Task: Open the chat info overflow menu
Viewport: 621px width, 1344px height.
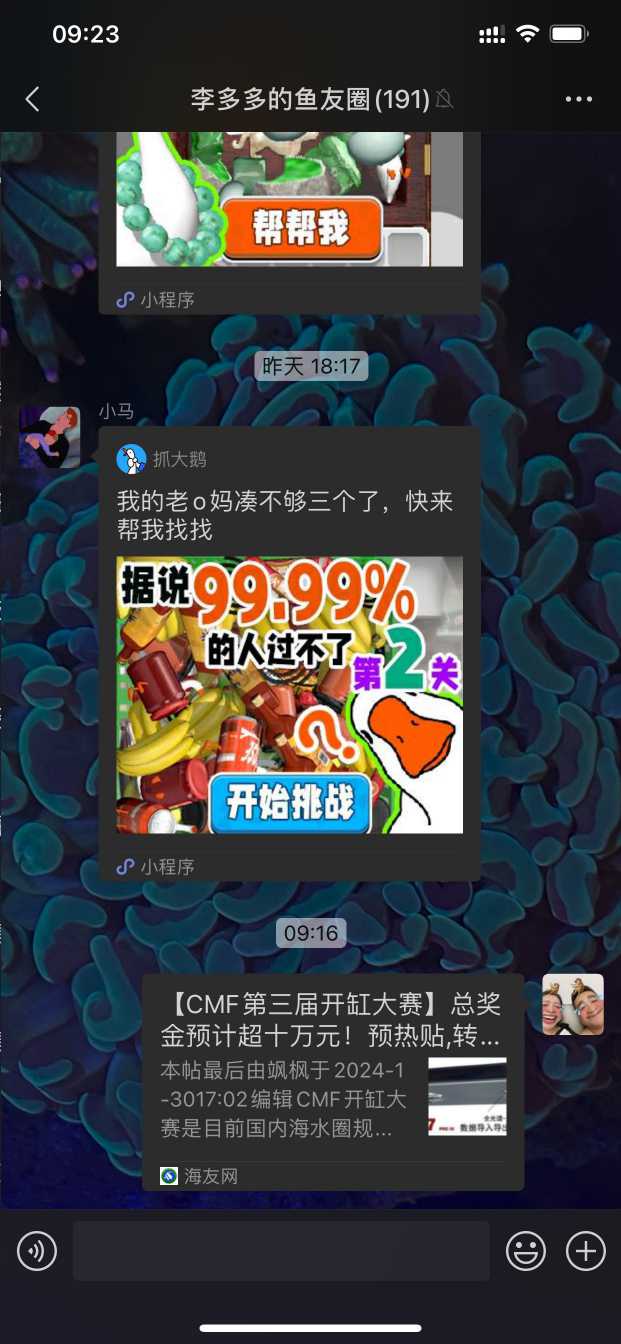Action: (579, 99)
